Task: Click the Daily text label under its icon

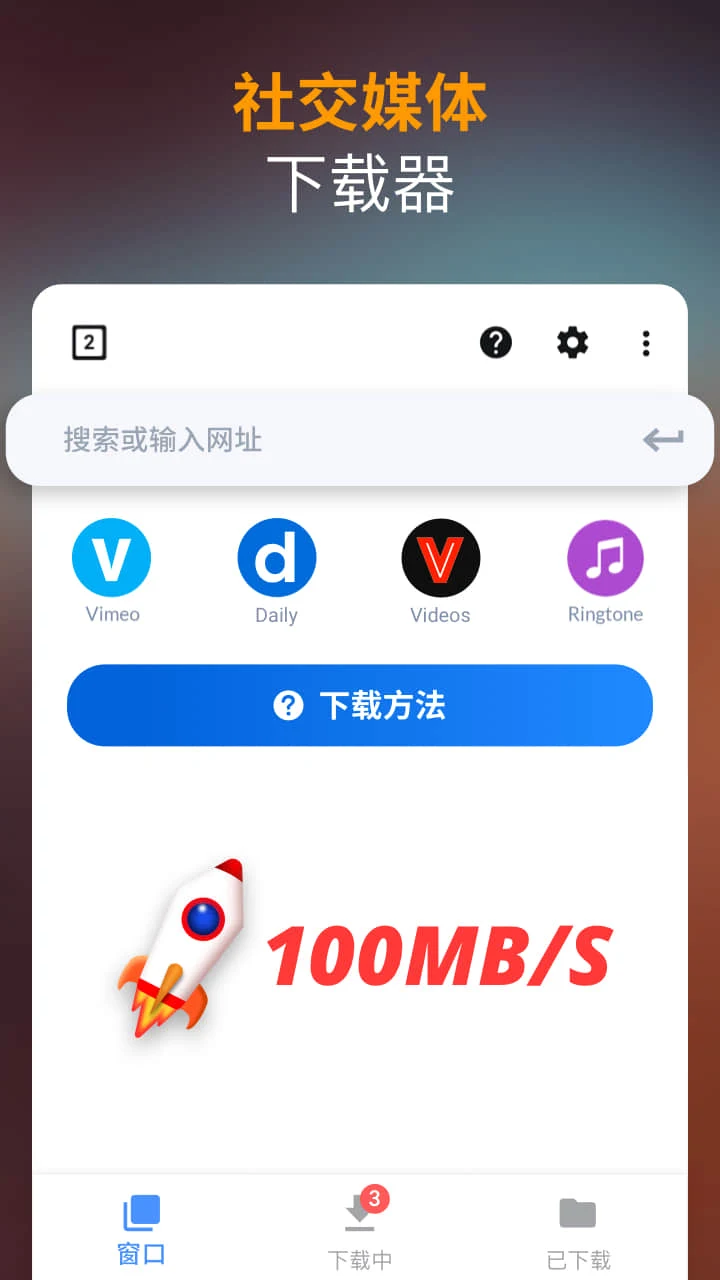Action: click(276, 614)
